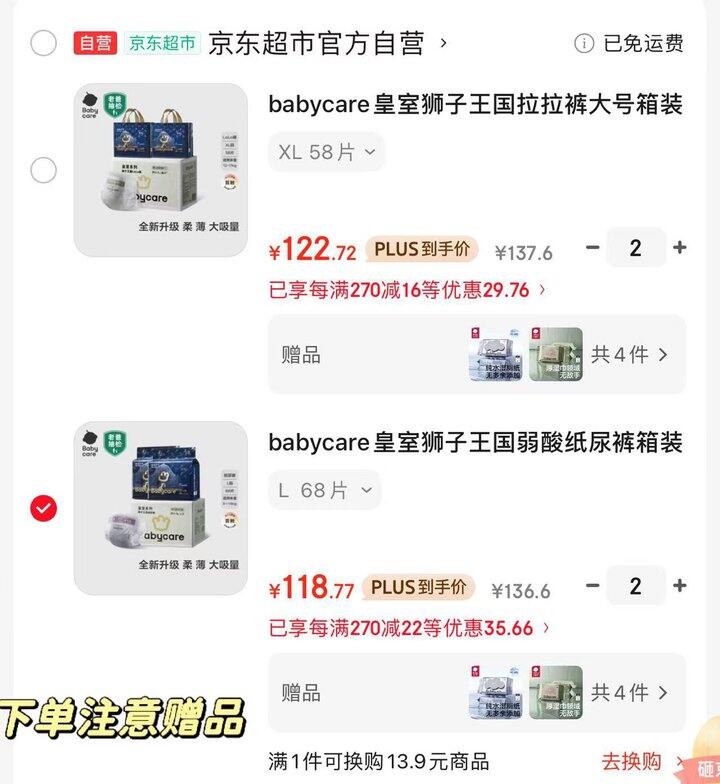Open the XL 58片 spec dropdown
The height and width of the screenshot is (784, 720).
pos(325,152)
